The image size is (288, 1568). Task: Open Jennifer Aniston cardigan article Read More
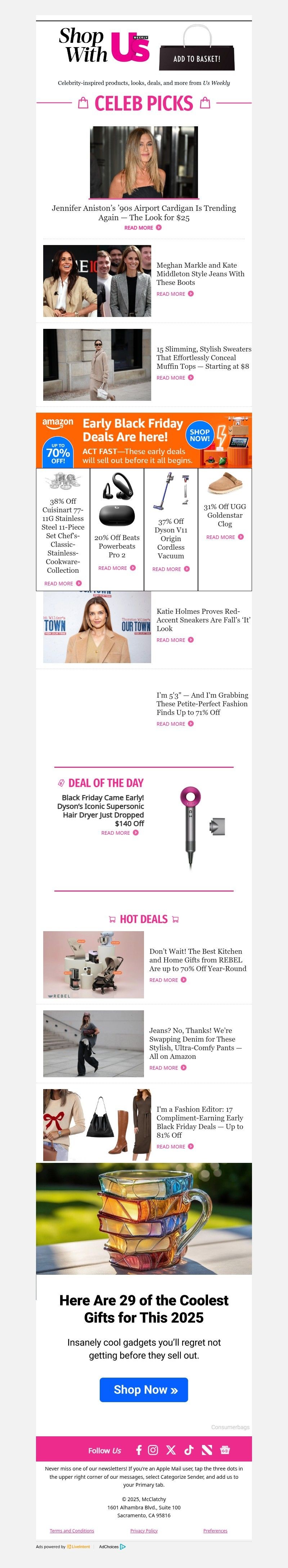coord(143,228)
